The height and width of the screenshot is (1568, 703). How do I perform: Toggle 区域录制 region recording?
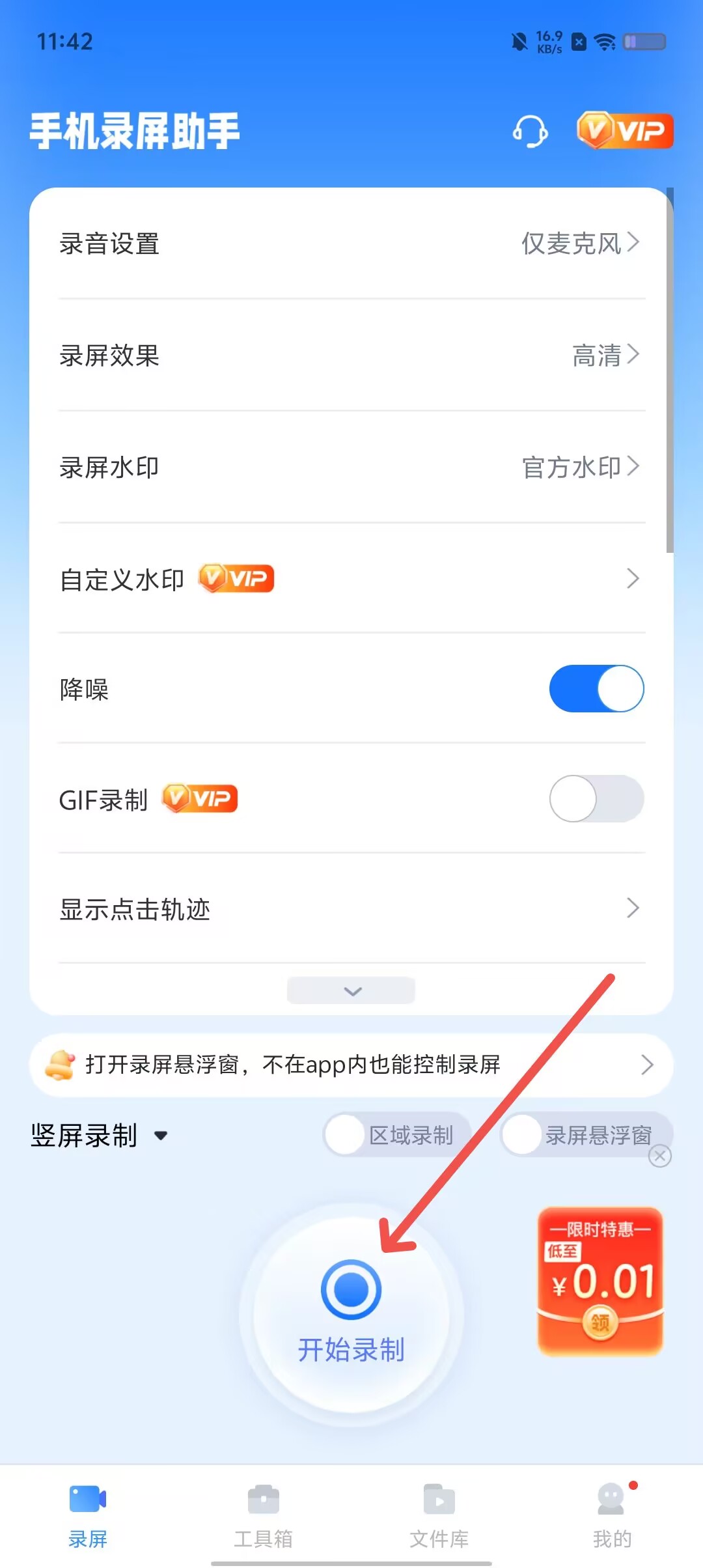click(x=397, y=1135)
